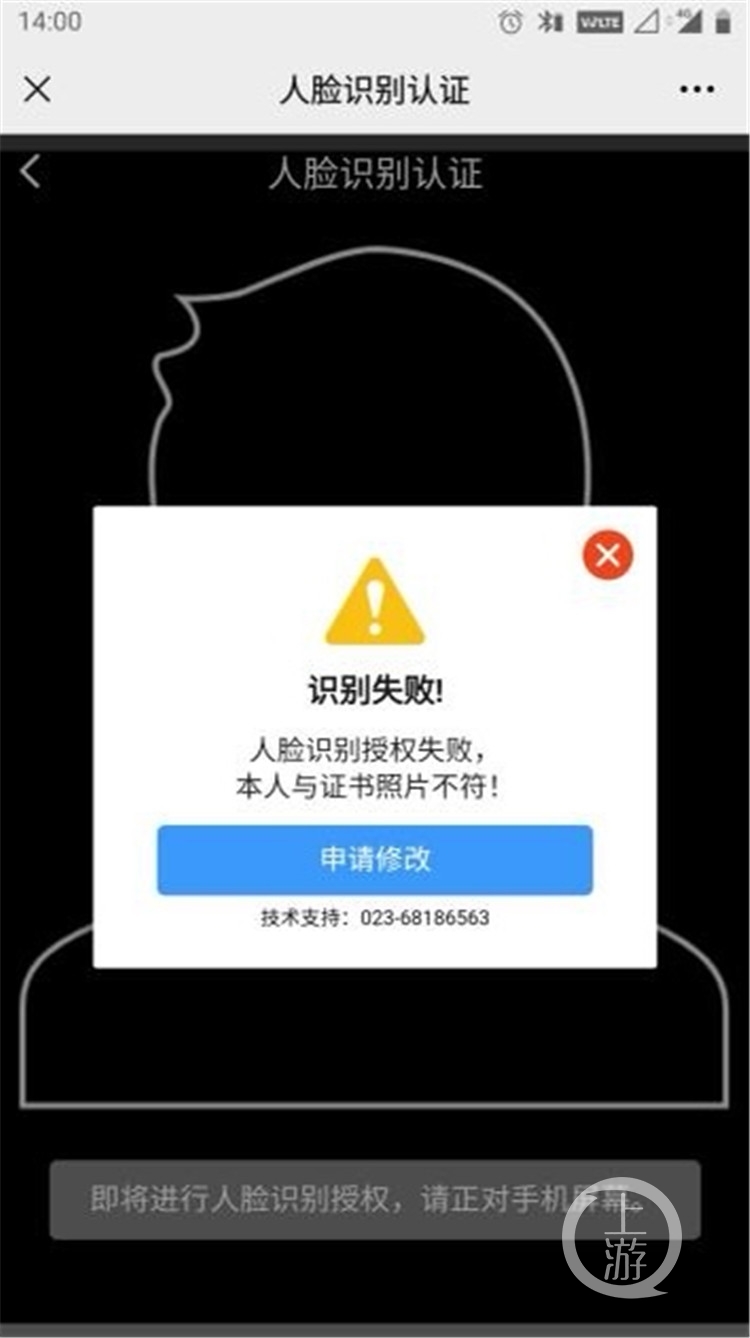Close the 人脸识别认证 web page
Viewport: 750px width, 1338px height.
[x=37, y=90]
